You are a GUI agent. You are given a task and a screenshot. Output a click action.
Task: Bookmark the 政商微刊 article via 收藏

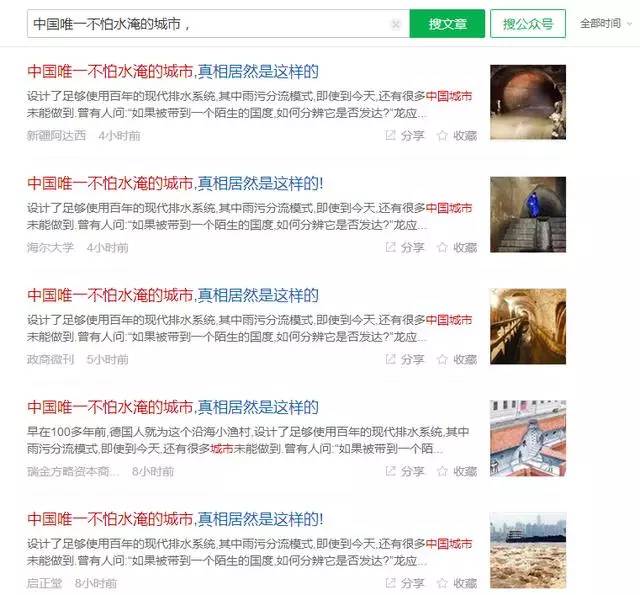click(x=456, y=359)
